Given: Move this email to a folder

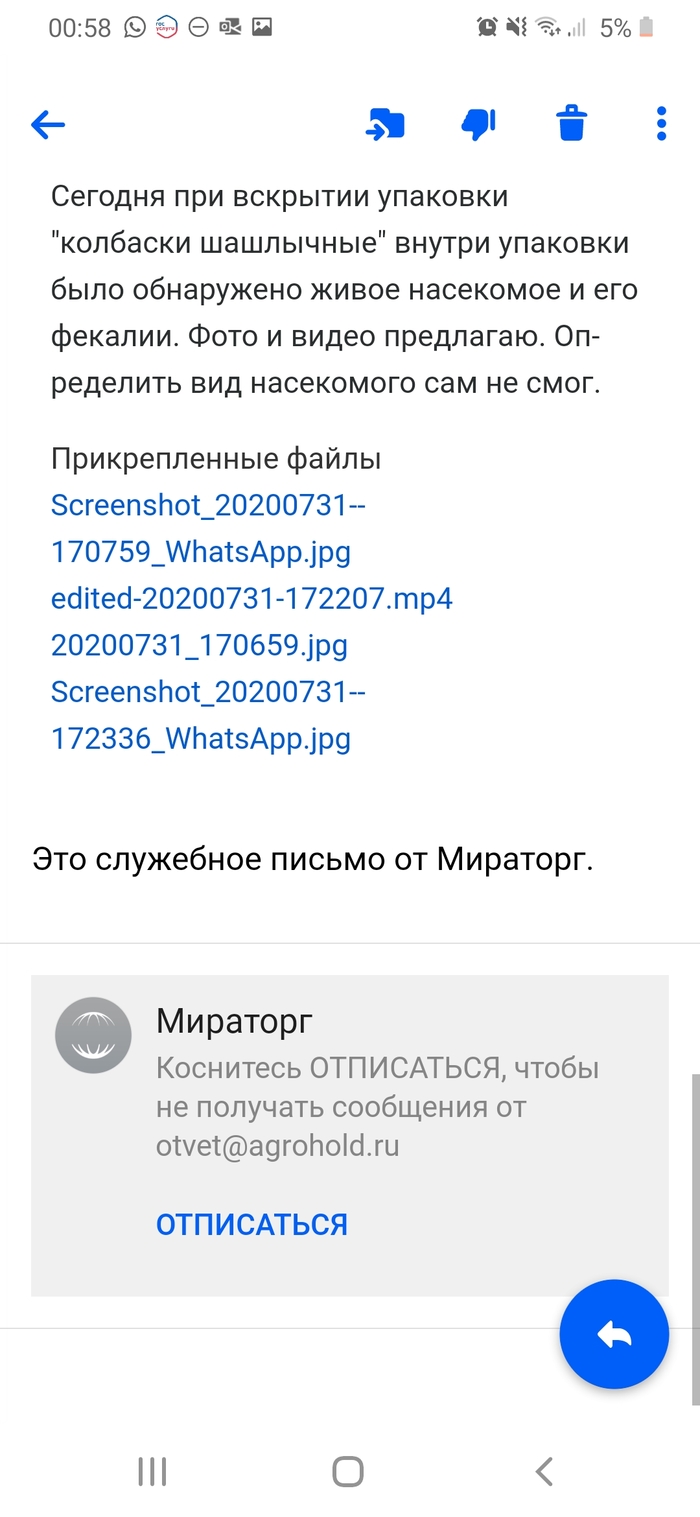Looking at the screenshot, I should (x=385, y=125).
